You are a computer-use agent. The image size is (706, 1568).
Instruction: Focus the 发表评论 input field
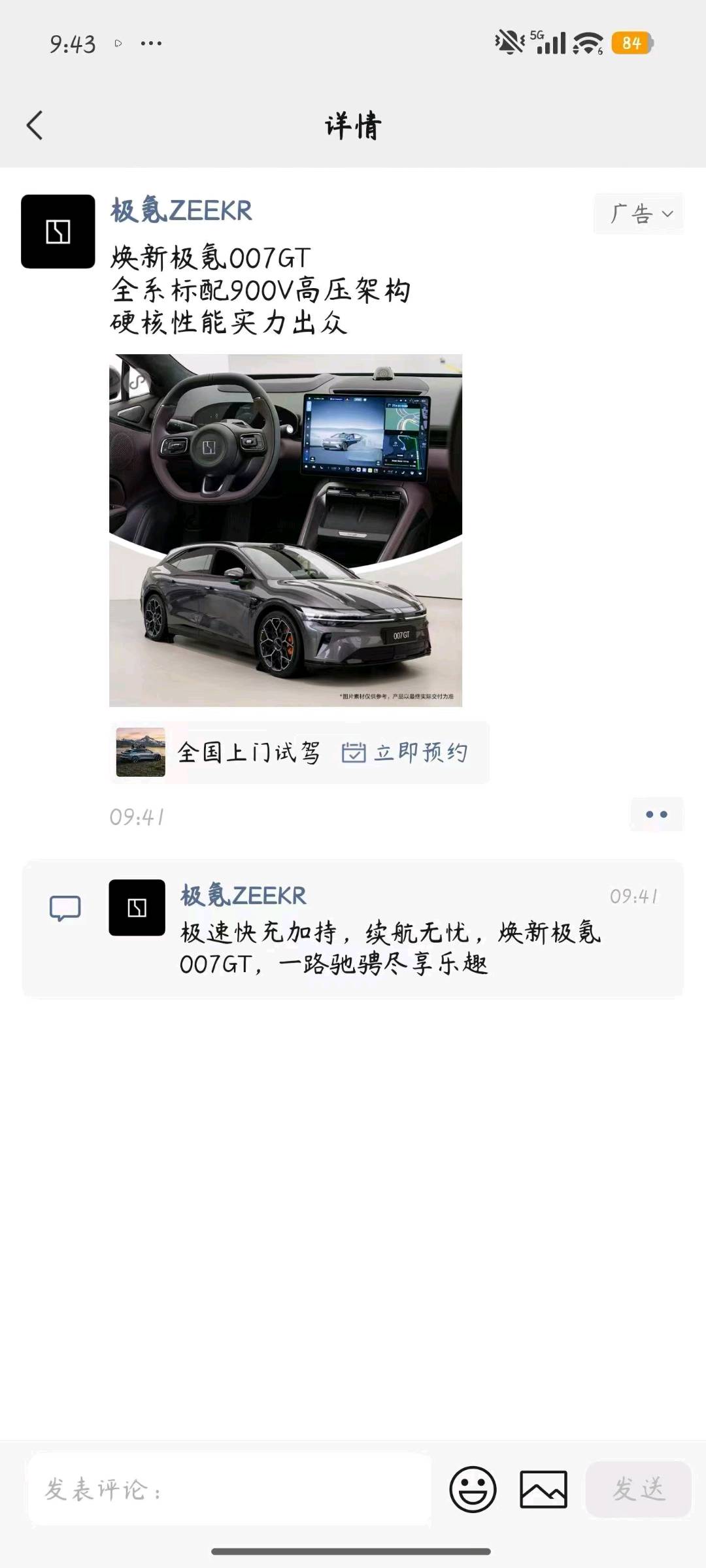point(229,1490)
